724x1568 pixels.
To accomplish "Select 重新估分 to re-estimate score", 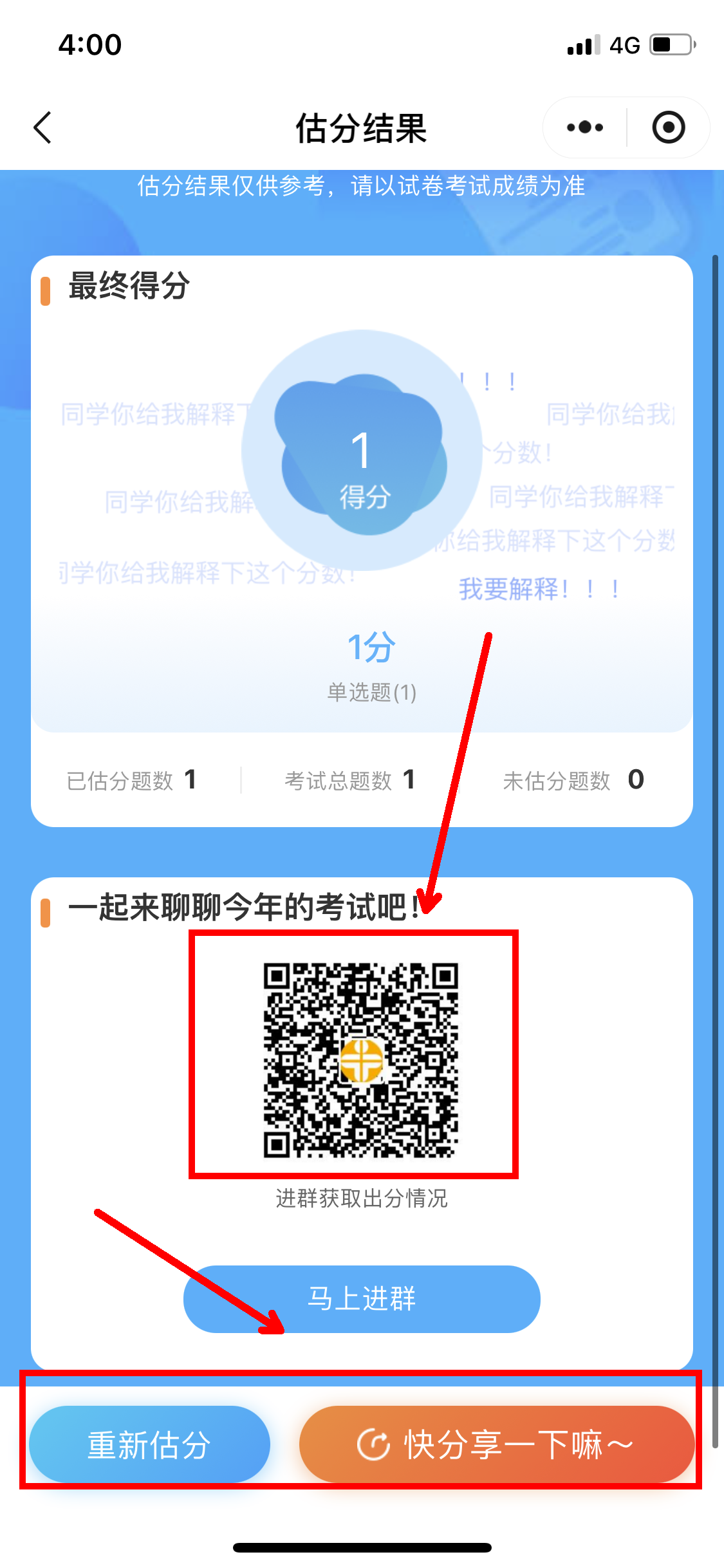I will pos(149,1444).
